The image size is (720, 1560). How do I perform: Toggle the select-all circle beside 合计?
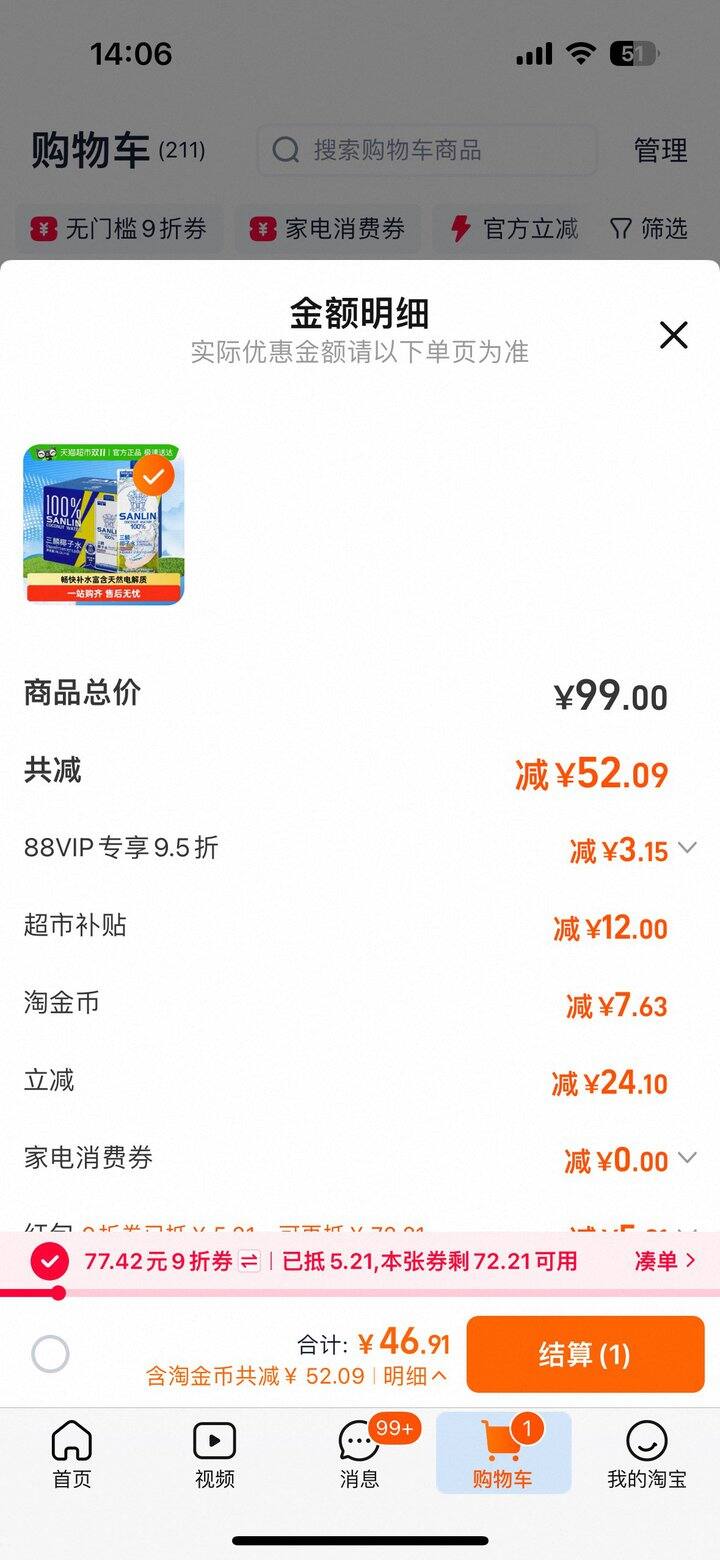[50, 1355]
